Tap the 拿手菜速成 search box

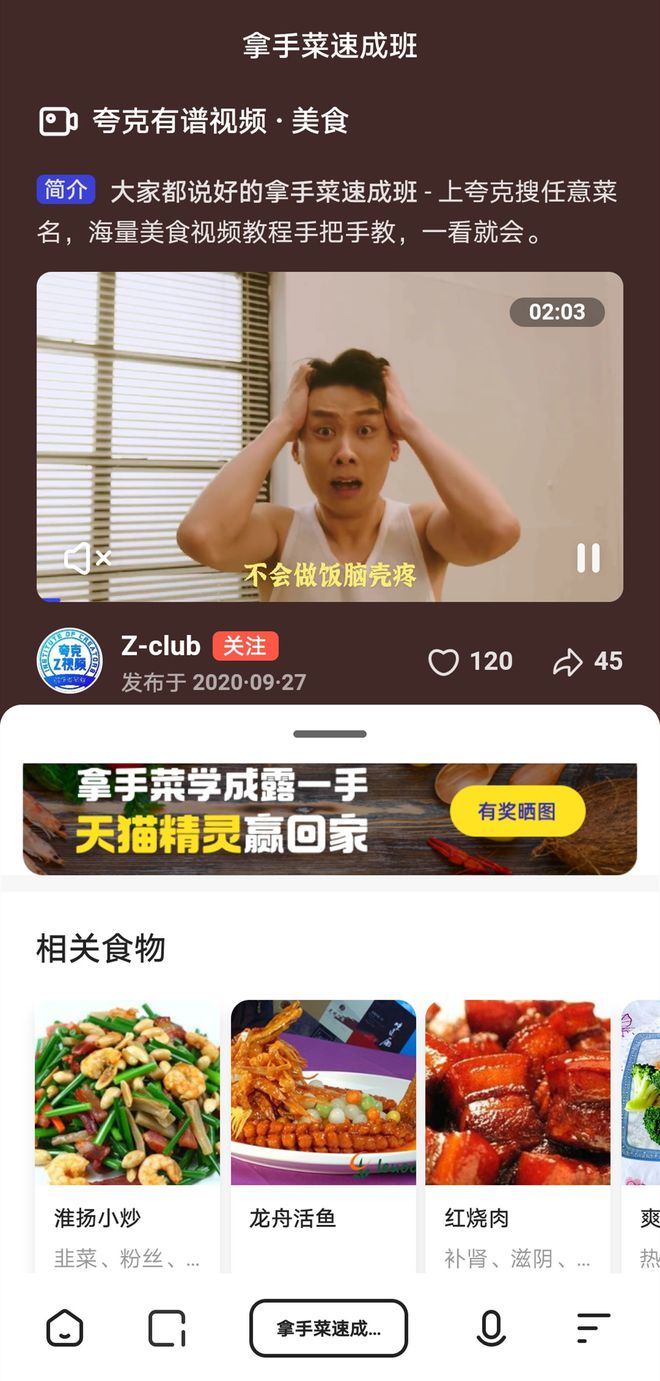(328, 1328)
